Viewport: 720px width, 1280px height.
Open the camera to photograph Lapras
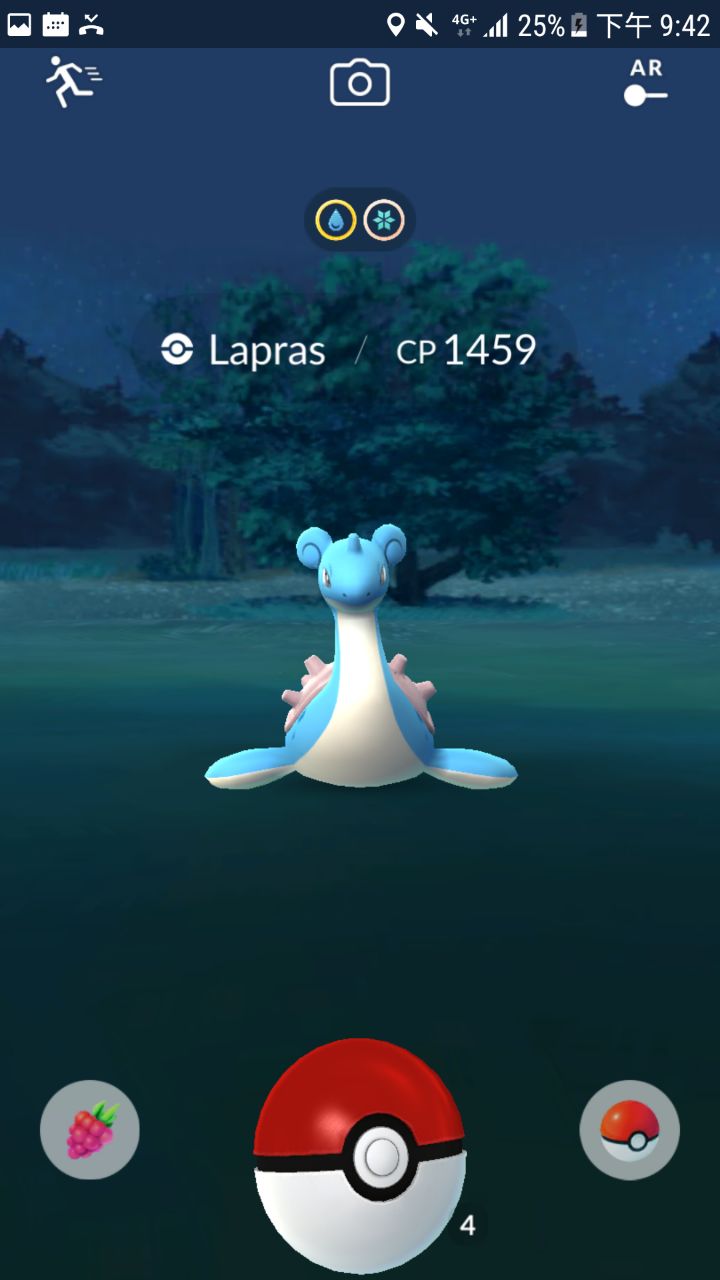[360, 83]
